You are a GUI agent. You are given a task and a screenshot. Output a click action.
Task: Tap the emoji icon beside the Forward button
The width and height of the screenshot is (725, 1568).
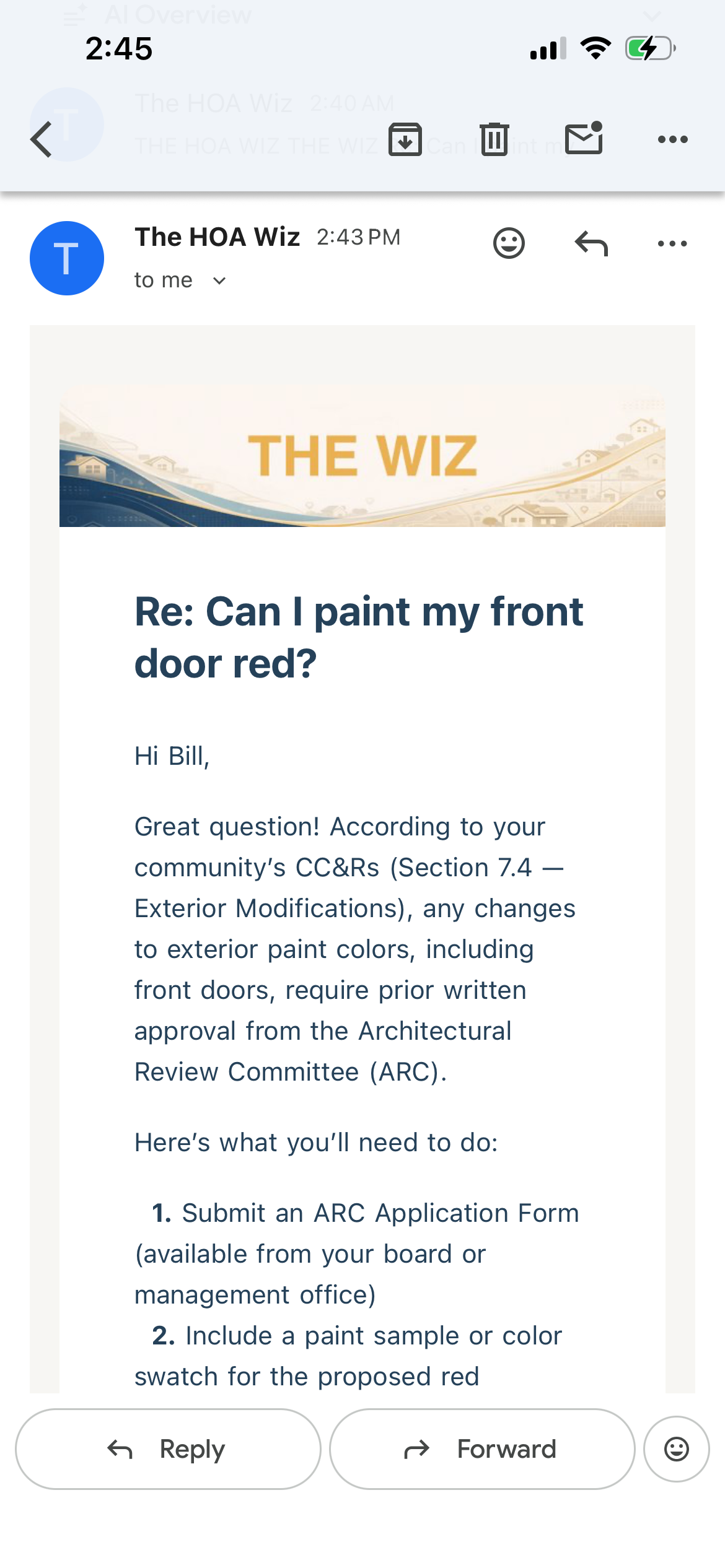click(676, 1448)
